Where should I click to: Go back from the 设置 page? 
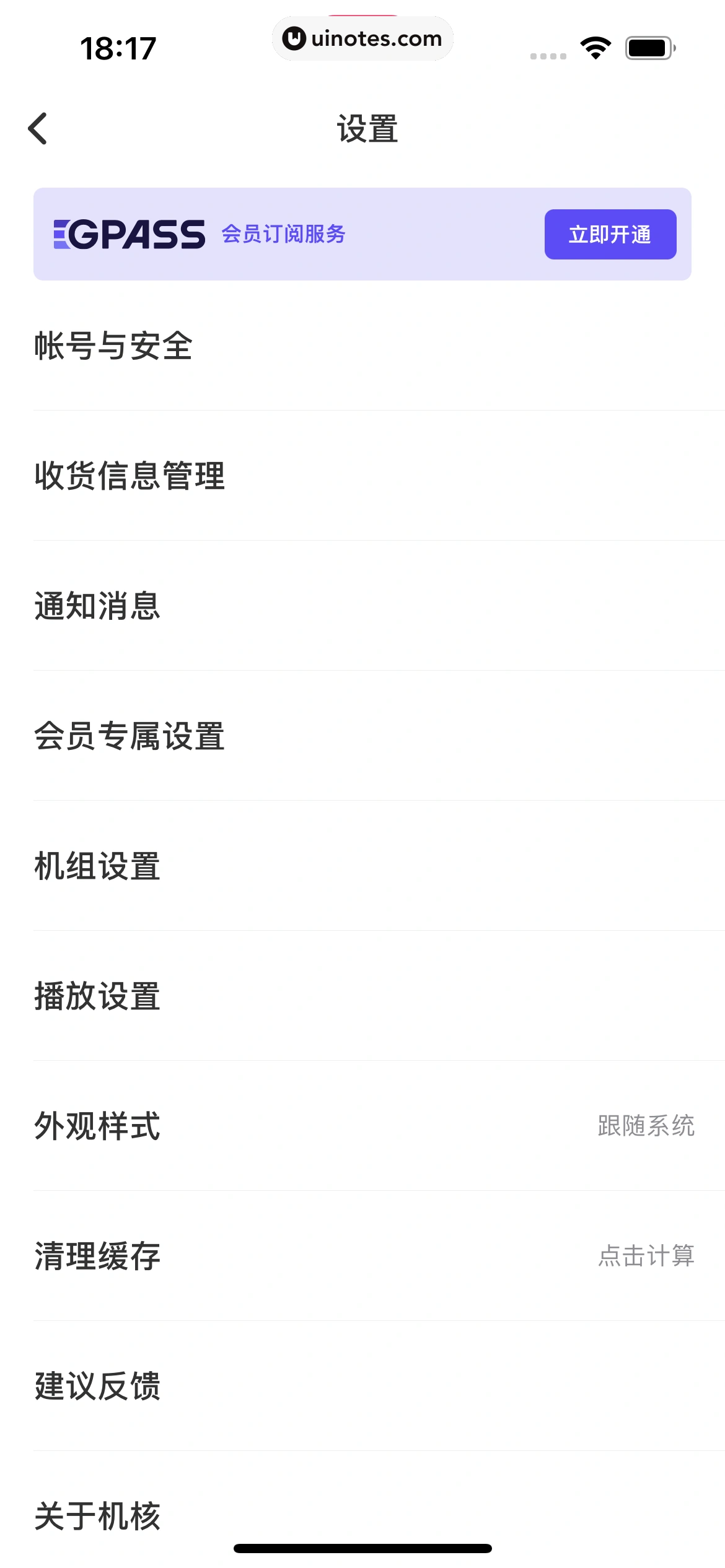(x=38, y=129)
